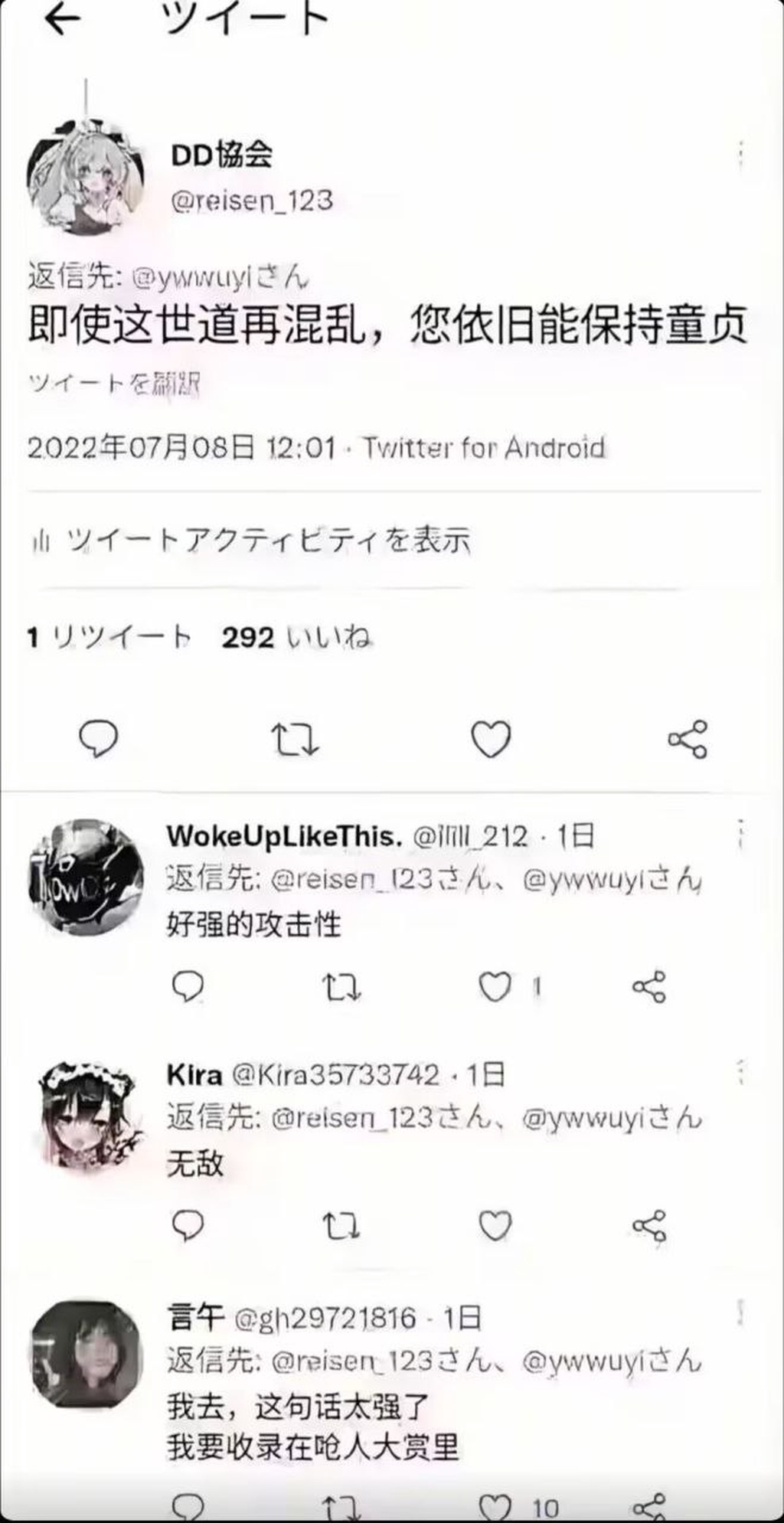Screen dimensions: 784x1523
Task: Share DD協会's main tweet
Action: pyautogui.click(x=688, y=739)
